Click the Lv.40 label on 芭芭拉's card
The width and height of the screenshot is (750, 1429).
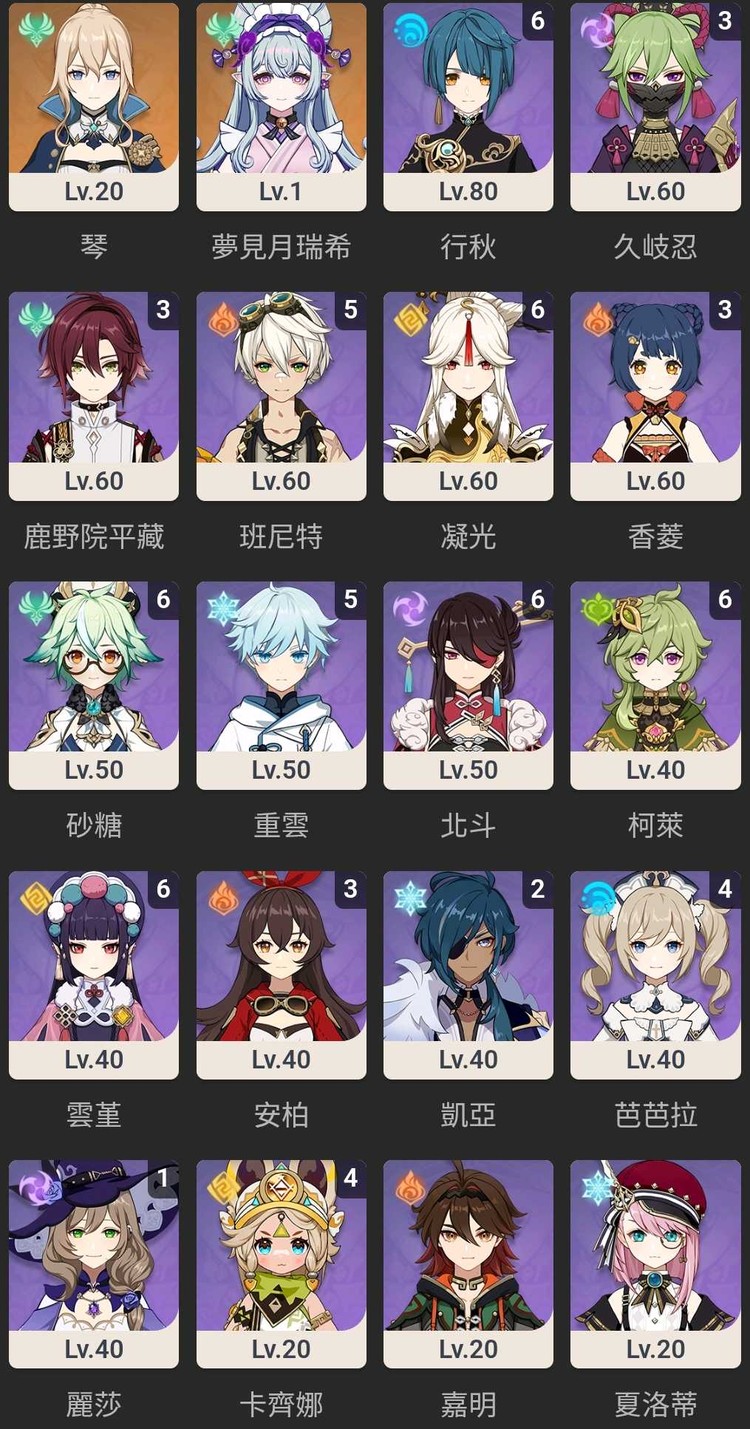655,1059
